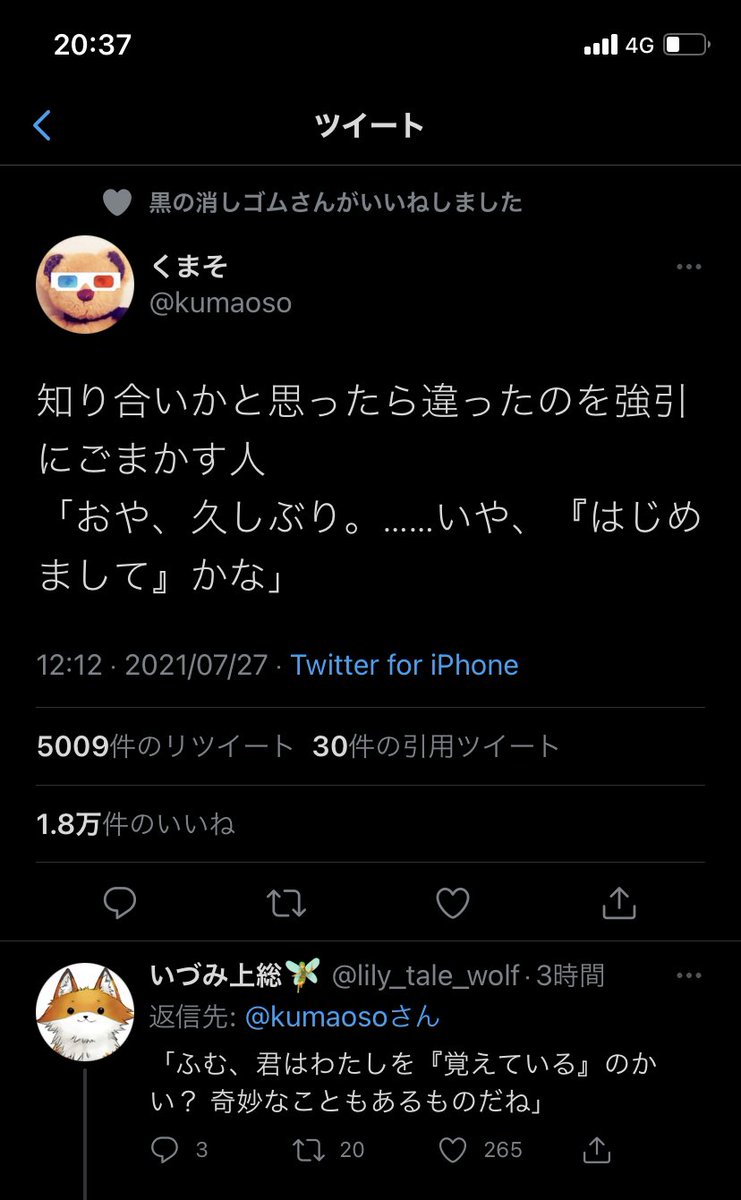The image size is (741, 1200).
Task: Open overflow menu on くまそ's tweet
Action: coord(689,267)
